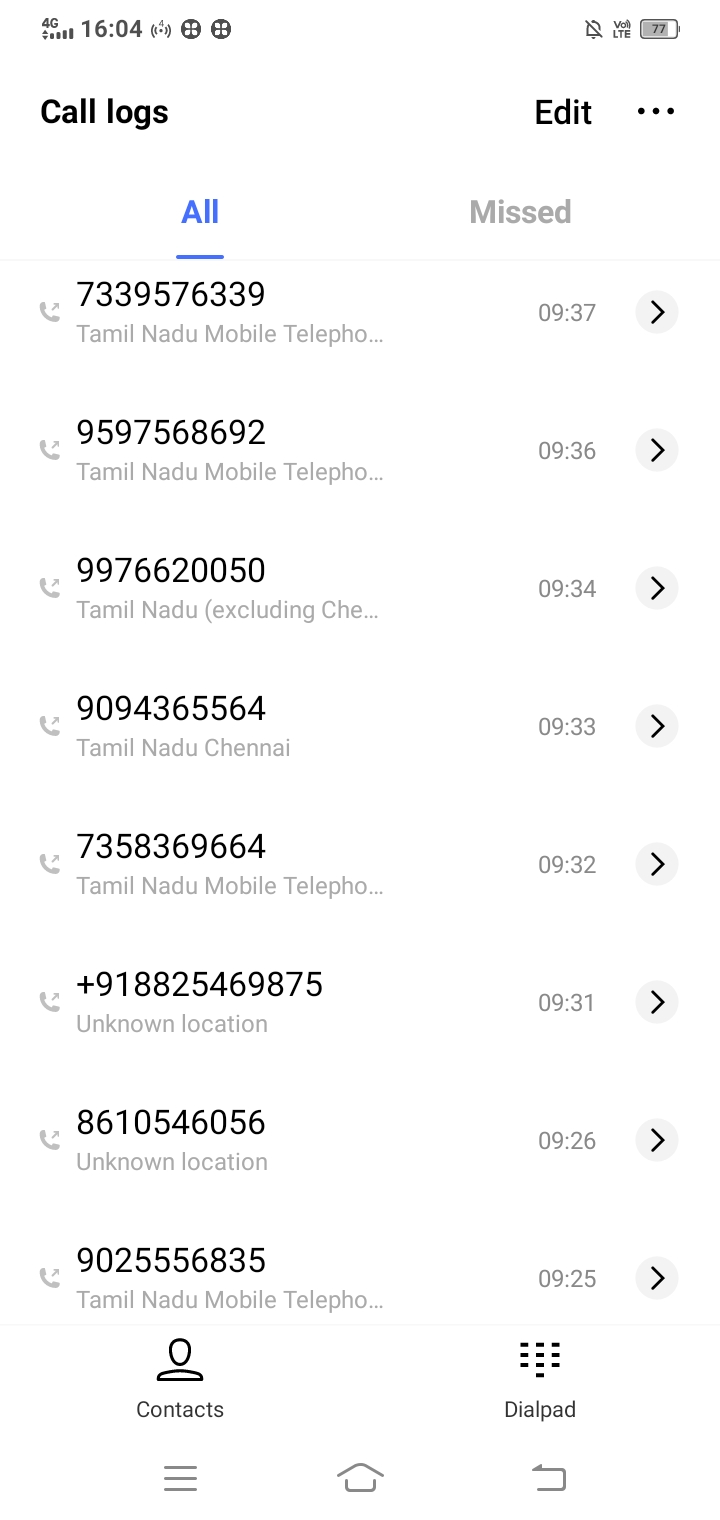Open the three-dot overflow menu
Viewport: 720px width, 1520px height.
pyautogui.click(x=656, y=112)
